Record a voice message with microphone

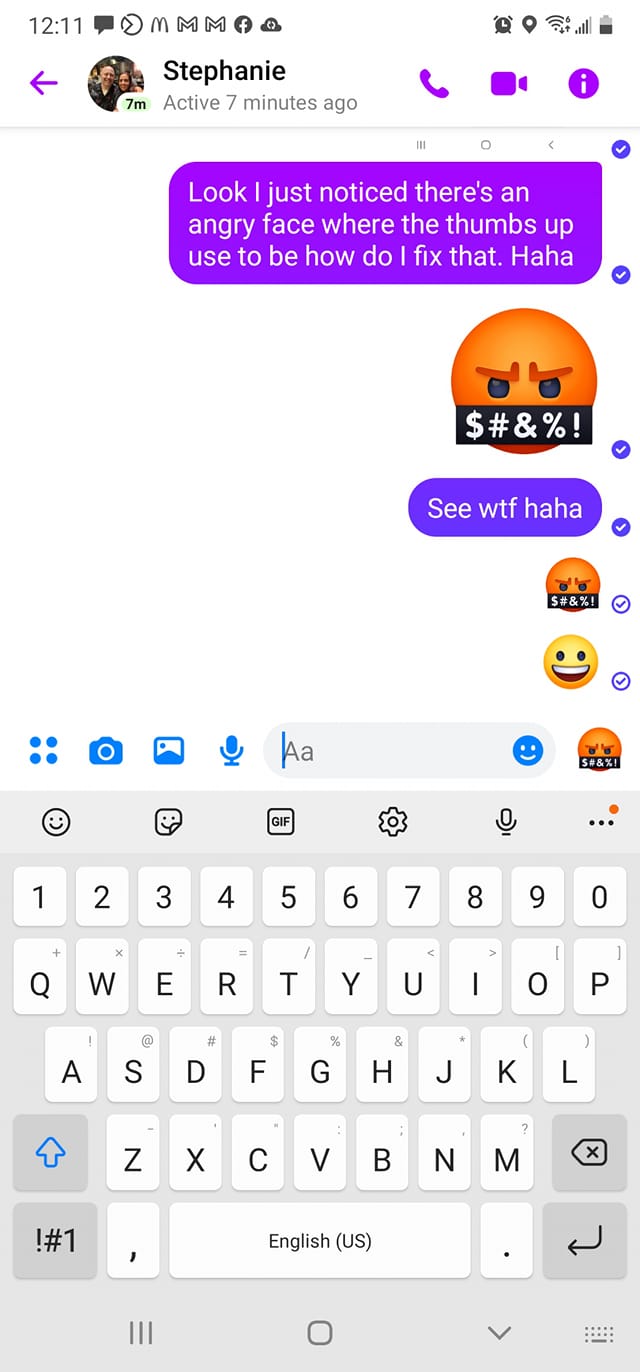(231, 750)
